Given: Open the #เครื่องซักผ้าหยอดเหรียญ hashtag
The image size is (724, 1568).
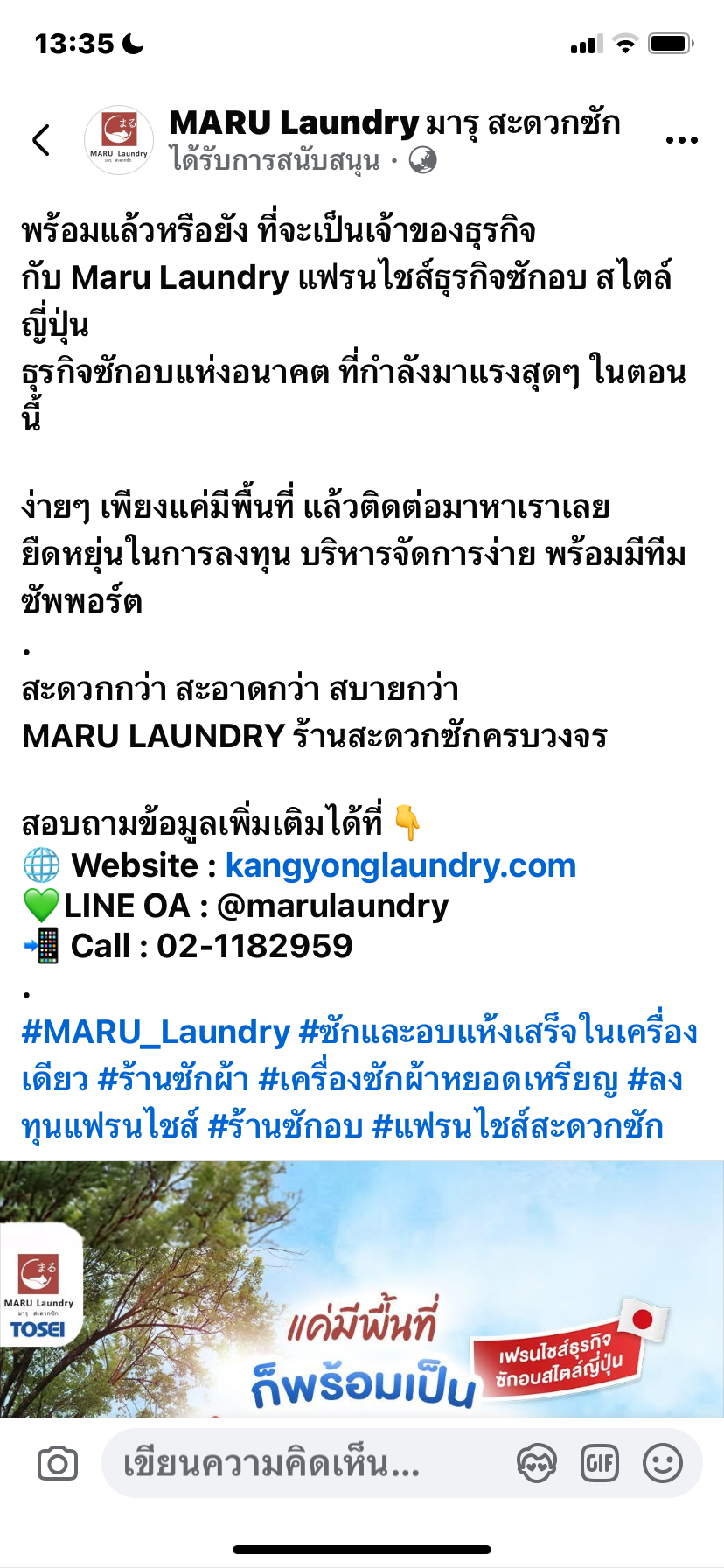Looking at the screenshot, I should 438,1080.
